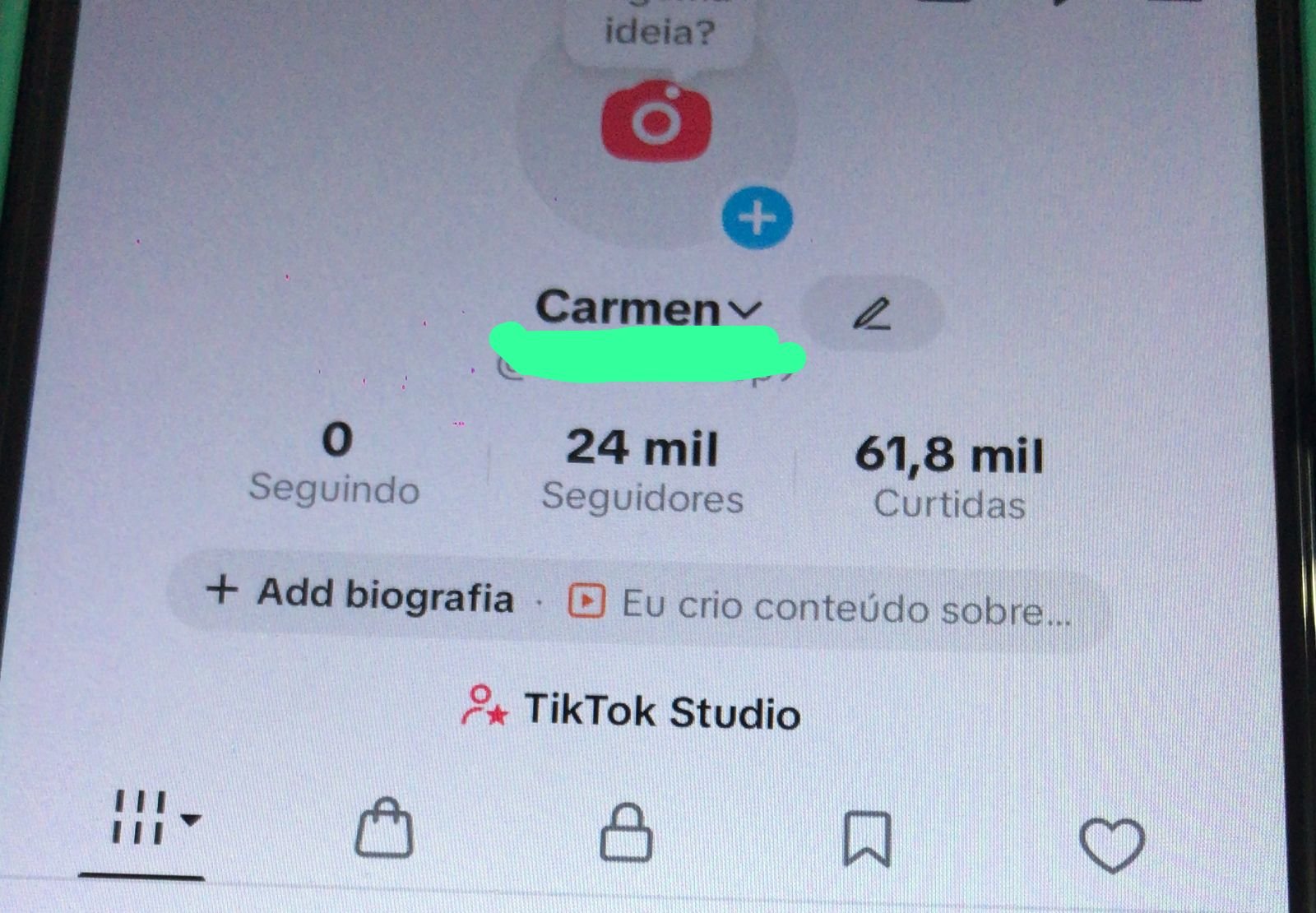Select Eu crio conteúdo sobre option
The height and width of the screenshot is (913, 1316).
821,606
